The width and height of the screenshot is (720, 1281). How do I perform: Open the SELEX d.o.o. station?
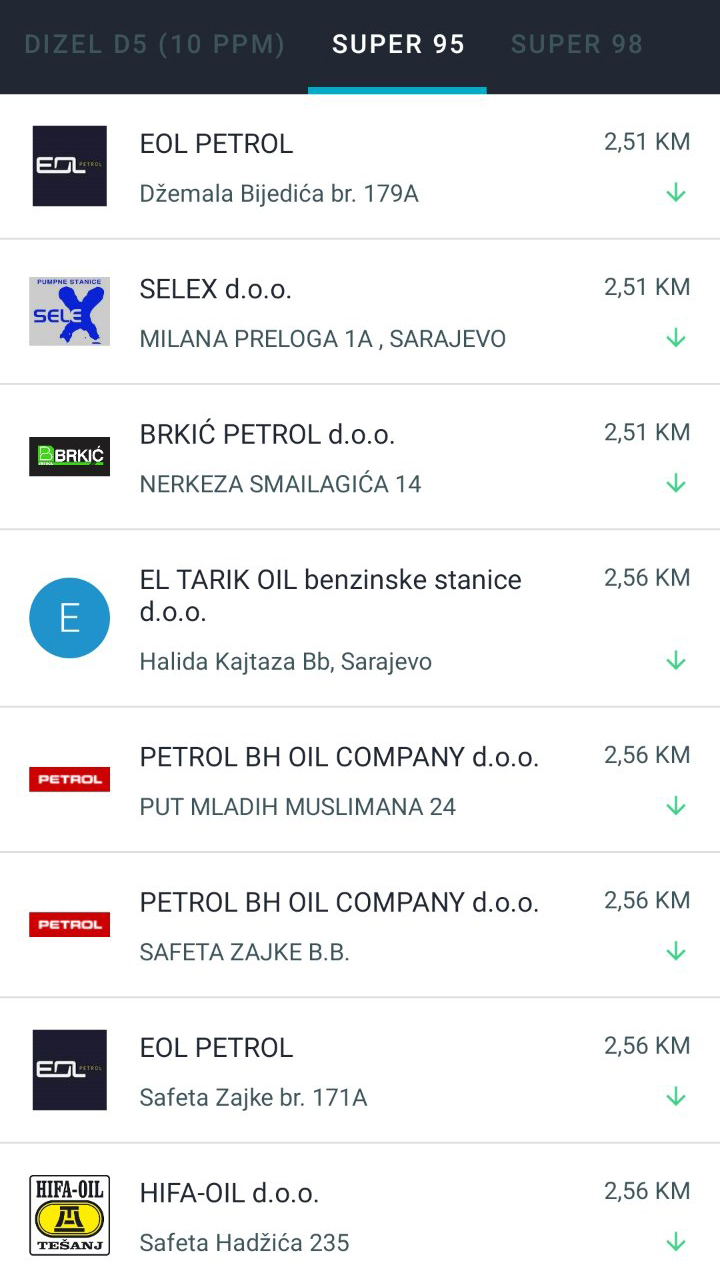point(360,312)
